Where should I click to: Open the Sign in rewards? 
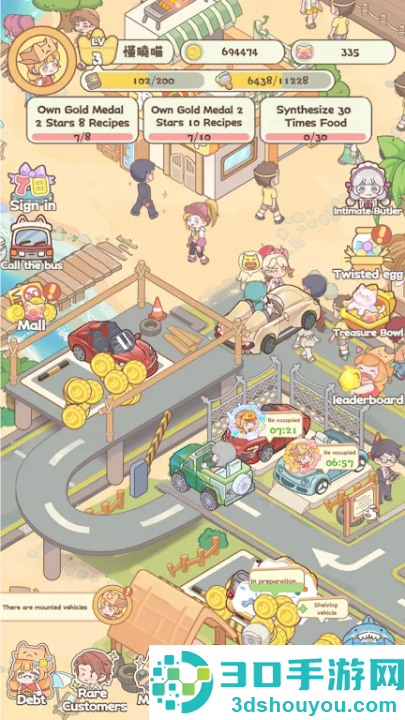(x=33, y=188)
